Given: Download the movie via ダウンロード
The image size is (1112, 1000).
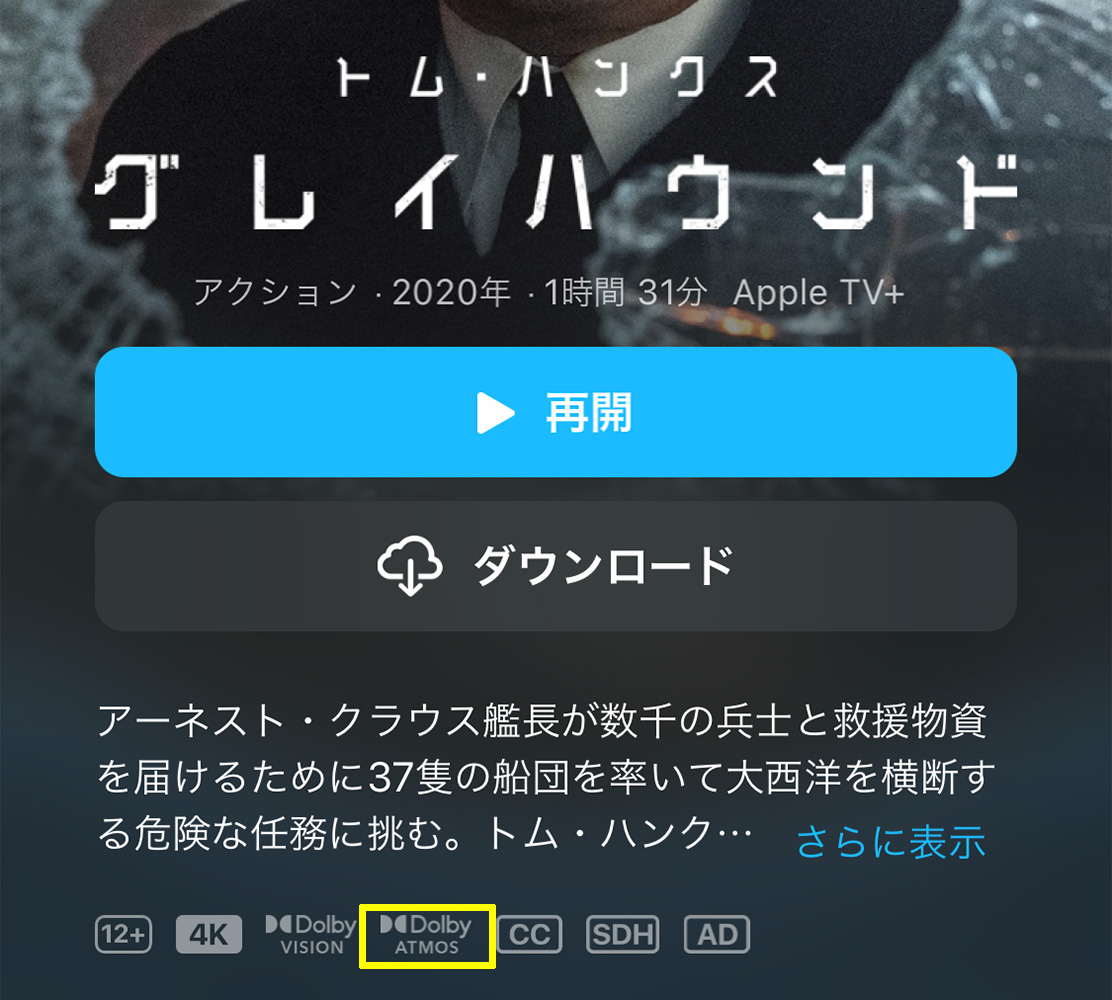Looking at the screenshot, I should [x=555, y=566].
